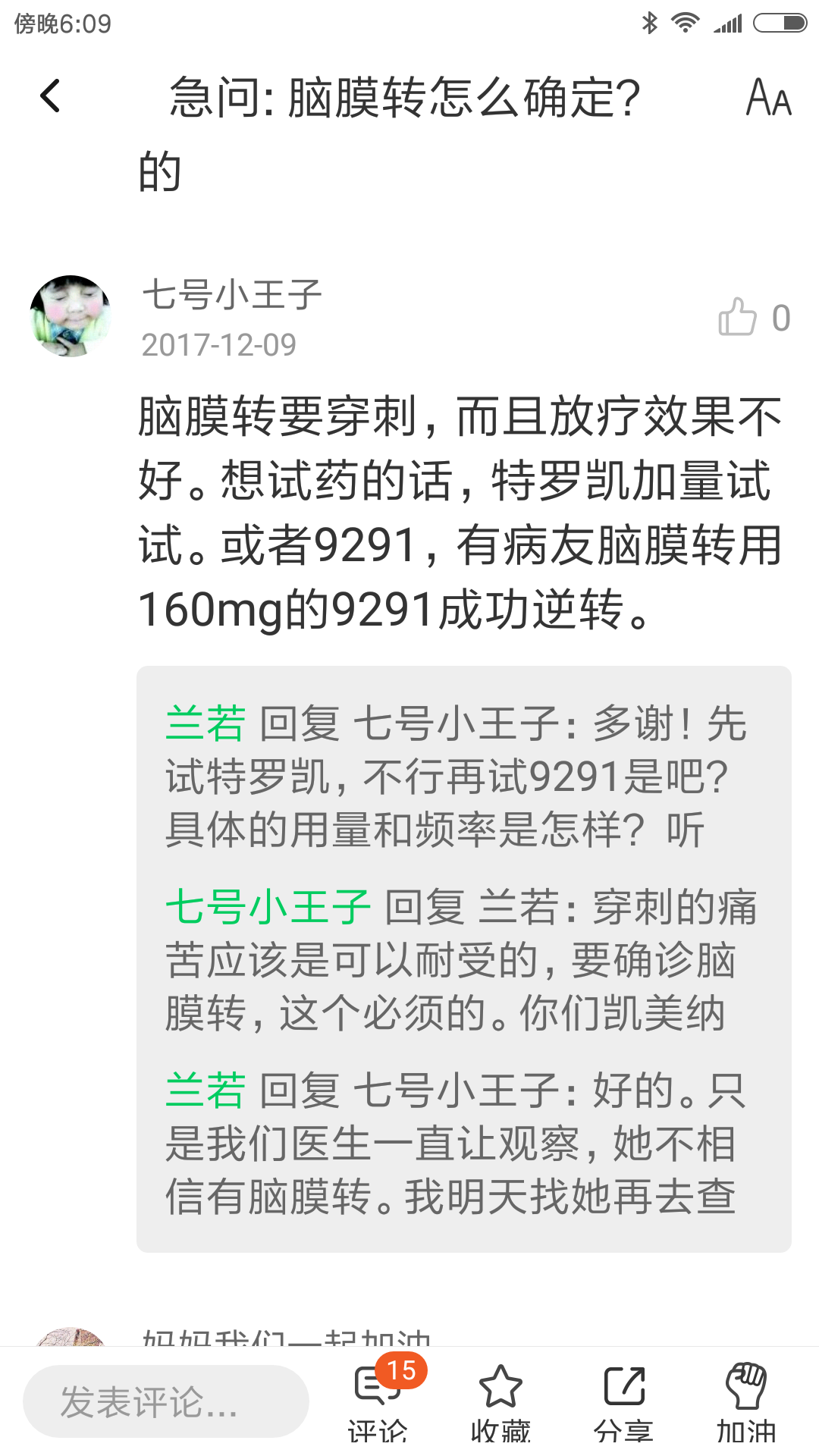
Task: Tap the 发表评论 comment field
Action: pyautogui.click(x=165, y=1401)
